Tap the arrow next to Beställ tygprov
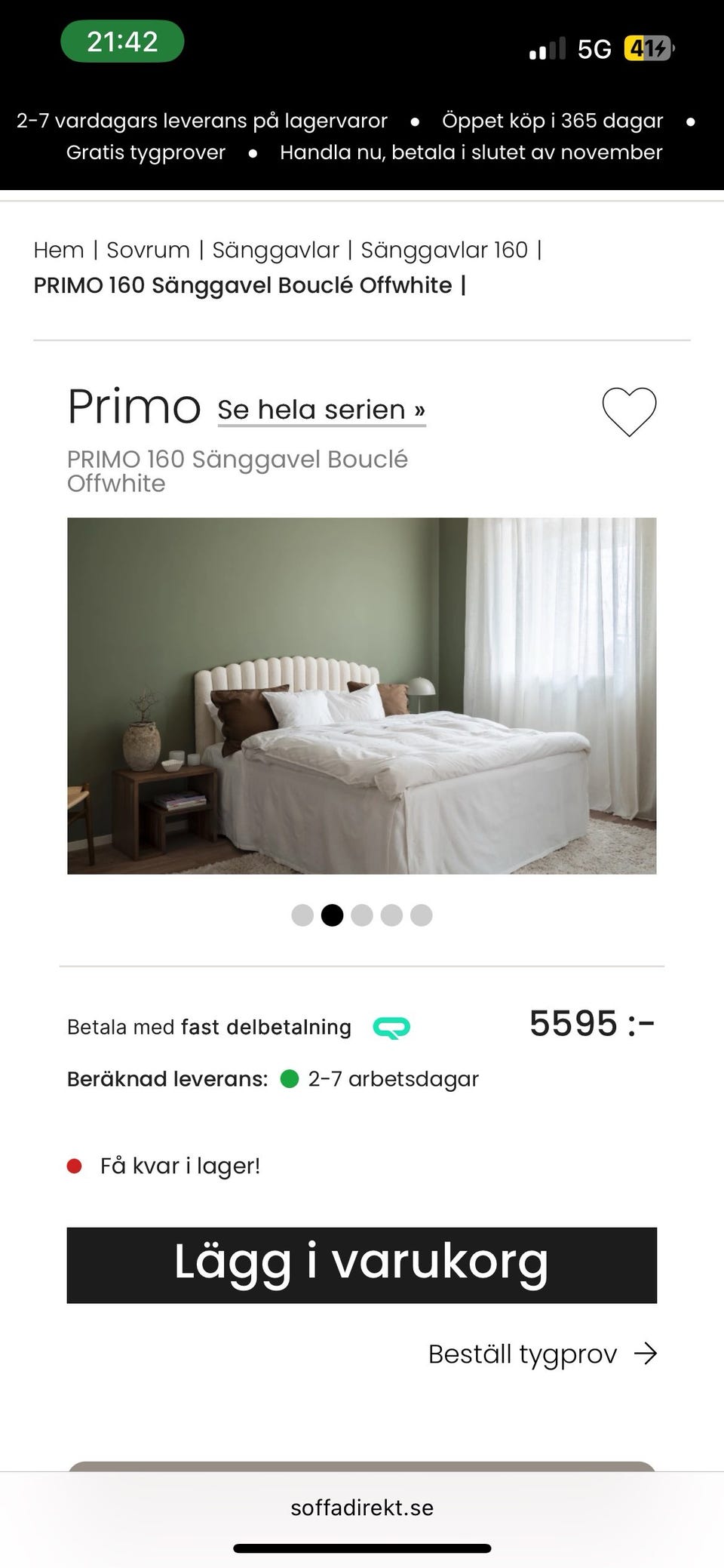The width and height of the screenshot is (724, 1568). point(646,1354)
